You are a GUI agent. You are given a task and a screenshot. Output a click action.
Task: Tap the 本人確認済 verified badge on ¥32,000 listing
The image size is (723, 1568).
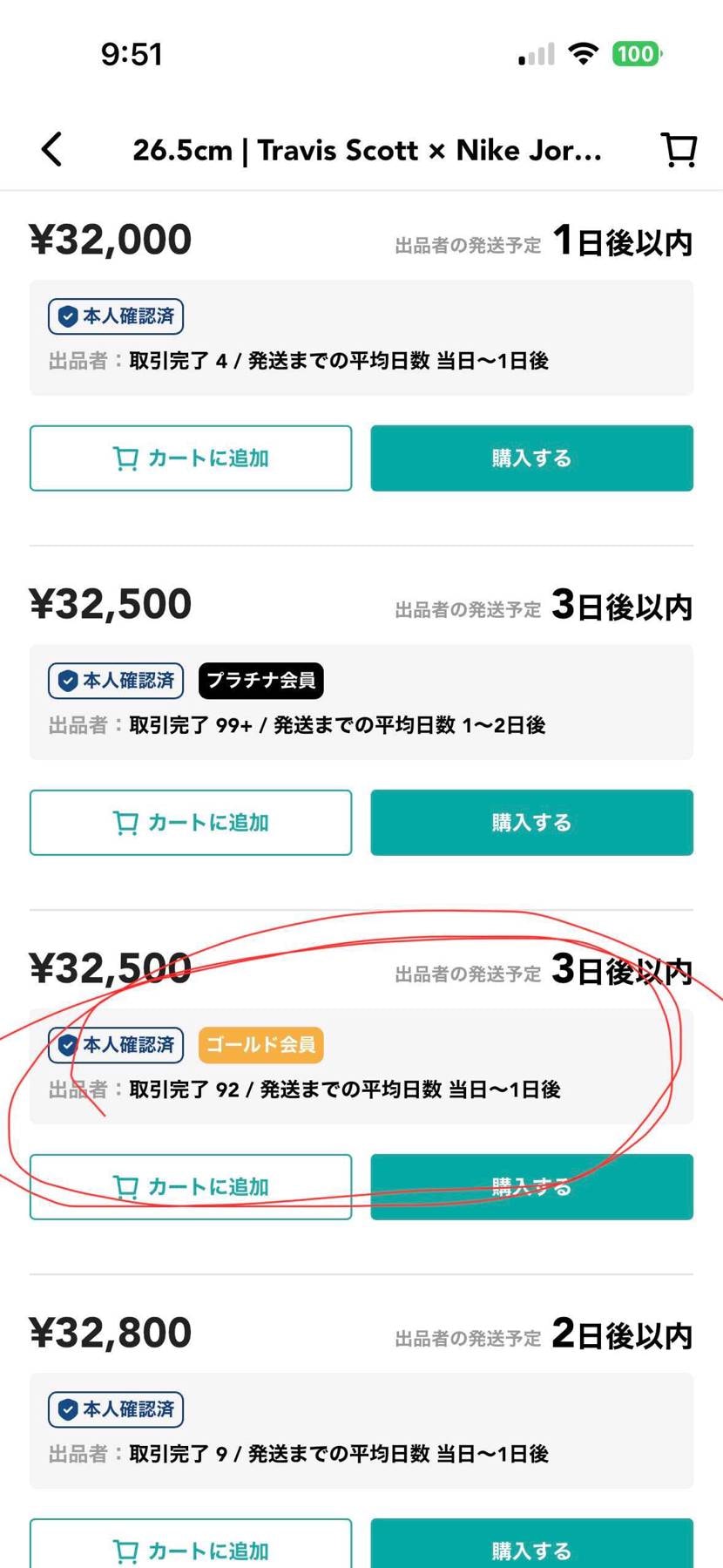pyautogui.click(x=115, y=316)
